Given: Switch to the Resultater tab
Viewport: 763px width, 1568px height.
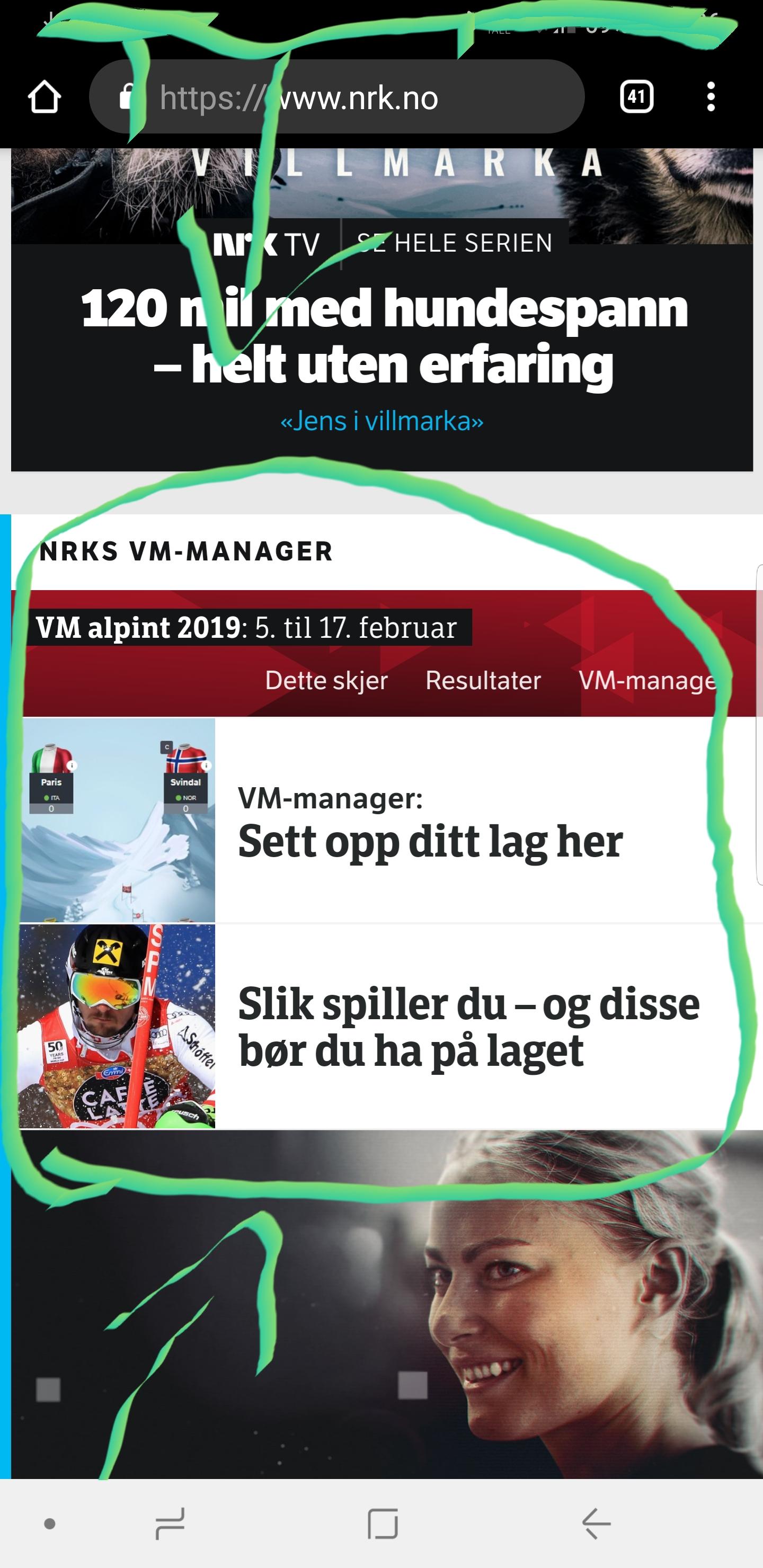Looking at the screenshot, I should point(483,681).
